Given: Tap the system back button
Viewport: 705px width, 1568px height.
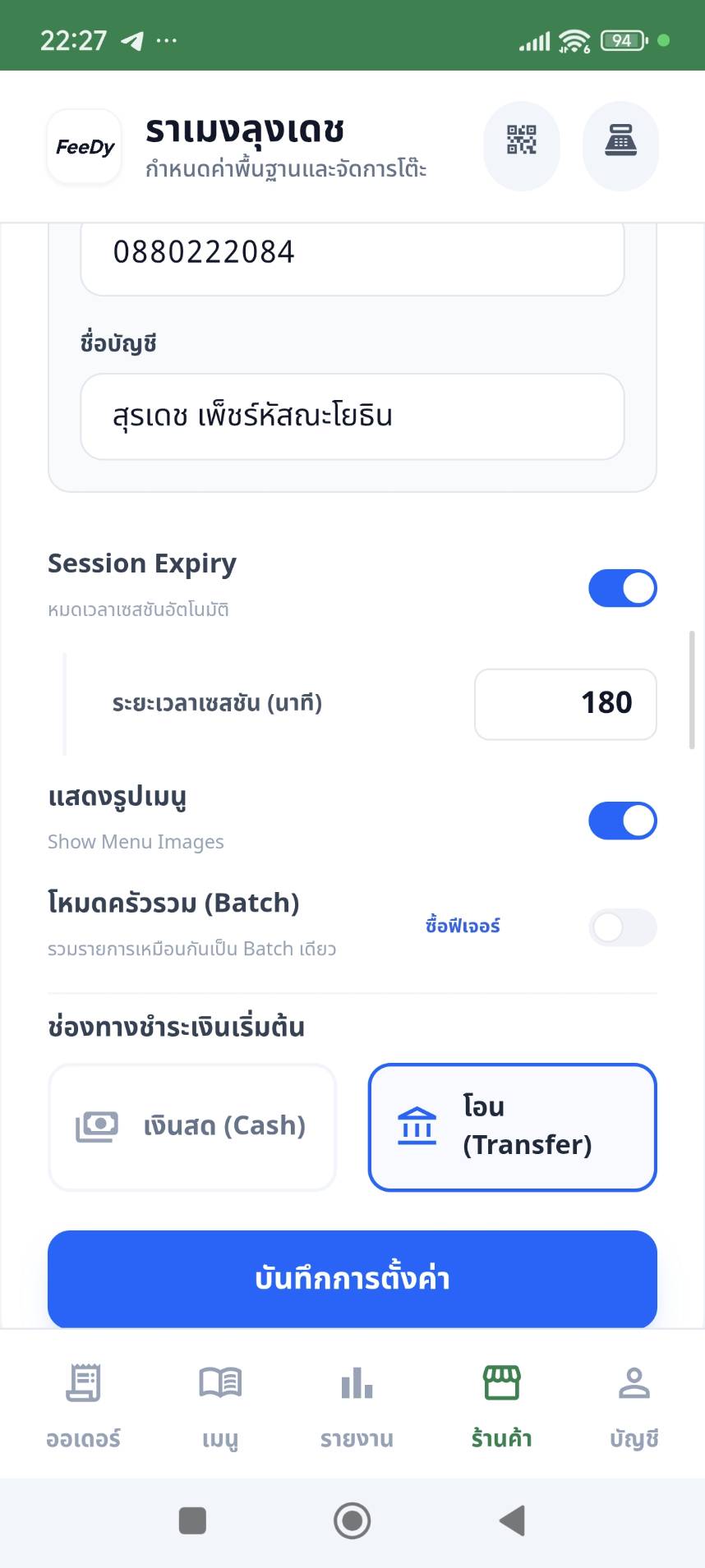Looking at the screenshot, I should (x=512, y=1521).
